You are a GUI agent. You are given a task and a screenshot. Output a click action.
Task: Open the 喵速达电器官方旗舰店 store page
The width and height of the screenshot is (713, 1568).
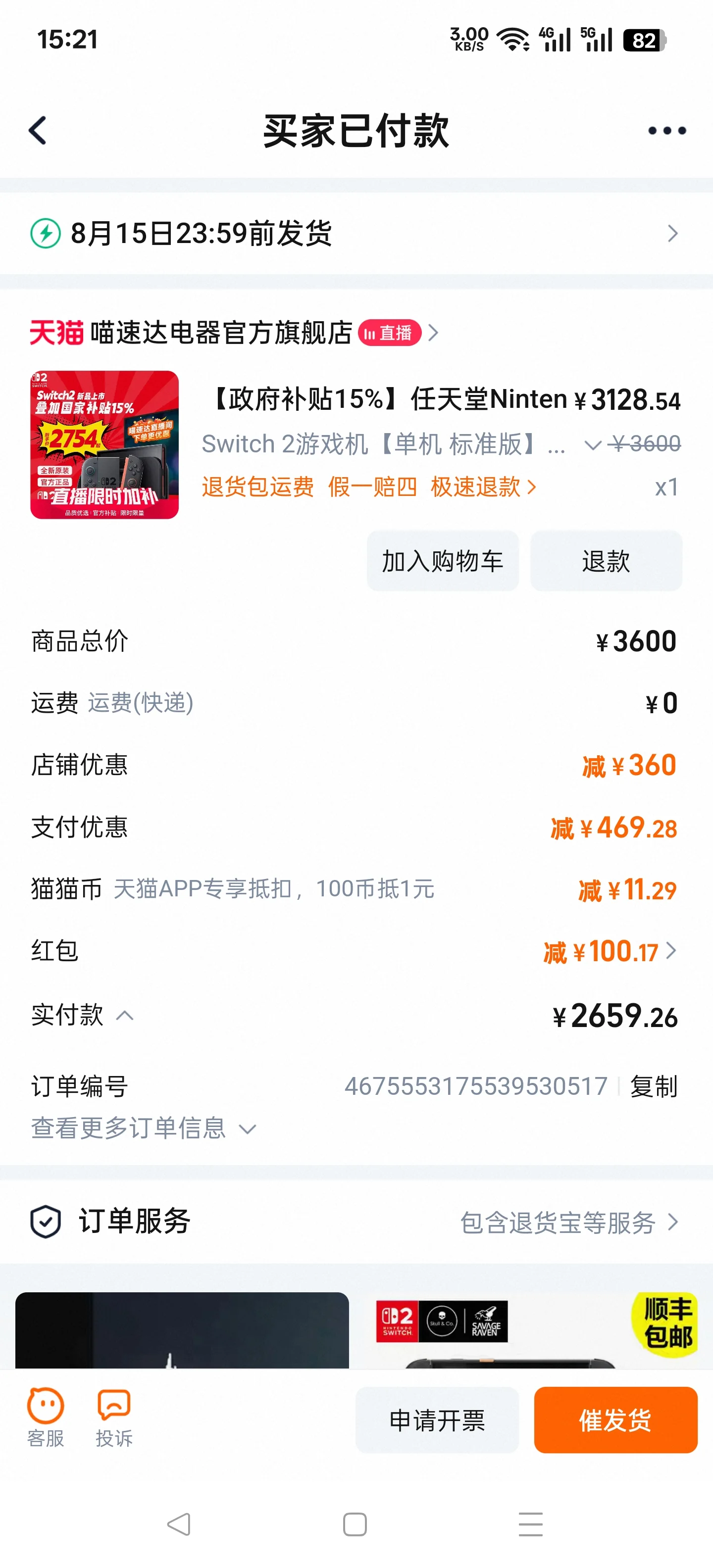[x=221, y=333]
